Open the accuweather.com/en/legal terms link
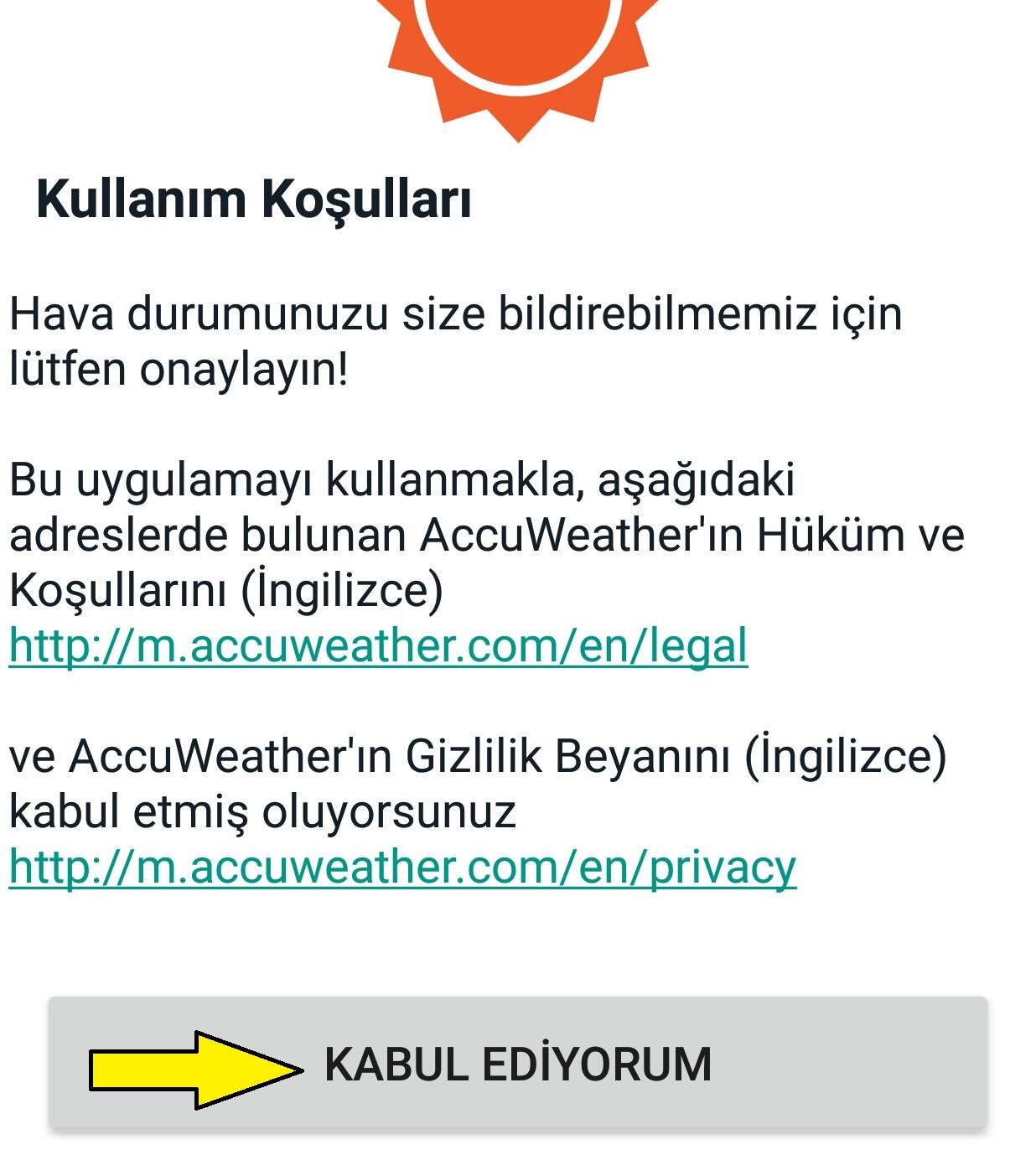The width and height of the screenshot is (1036, 1150). [x=378, y=646]
